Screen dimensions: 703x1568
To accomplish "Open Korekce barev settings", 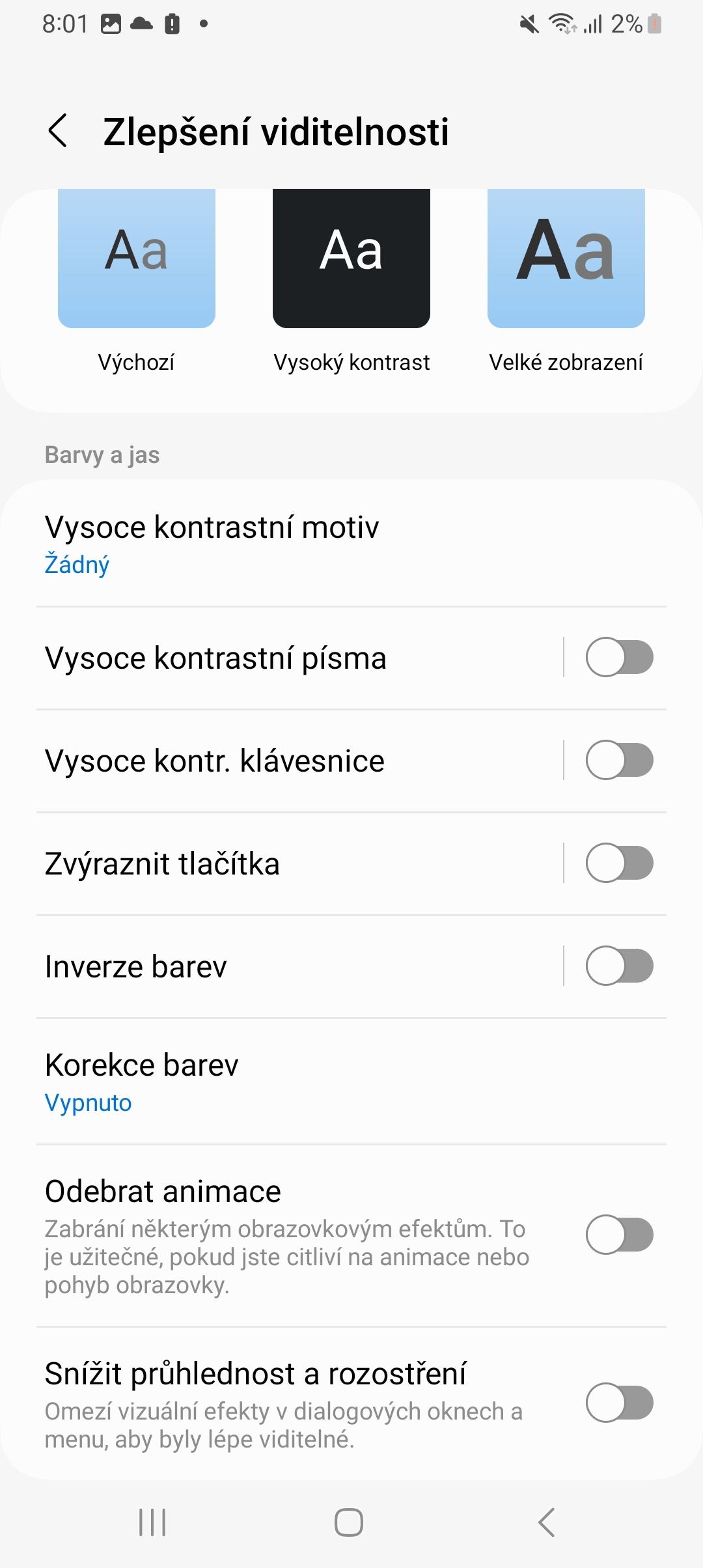I will click(260, 1081).
